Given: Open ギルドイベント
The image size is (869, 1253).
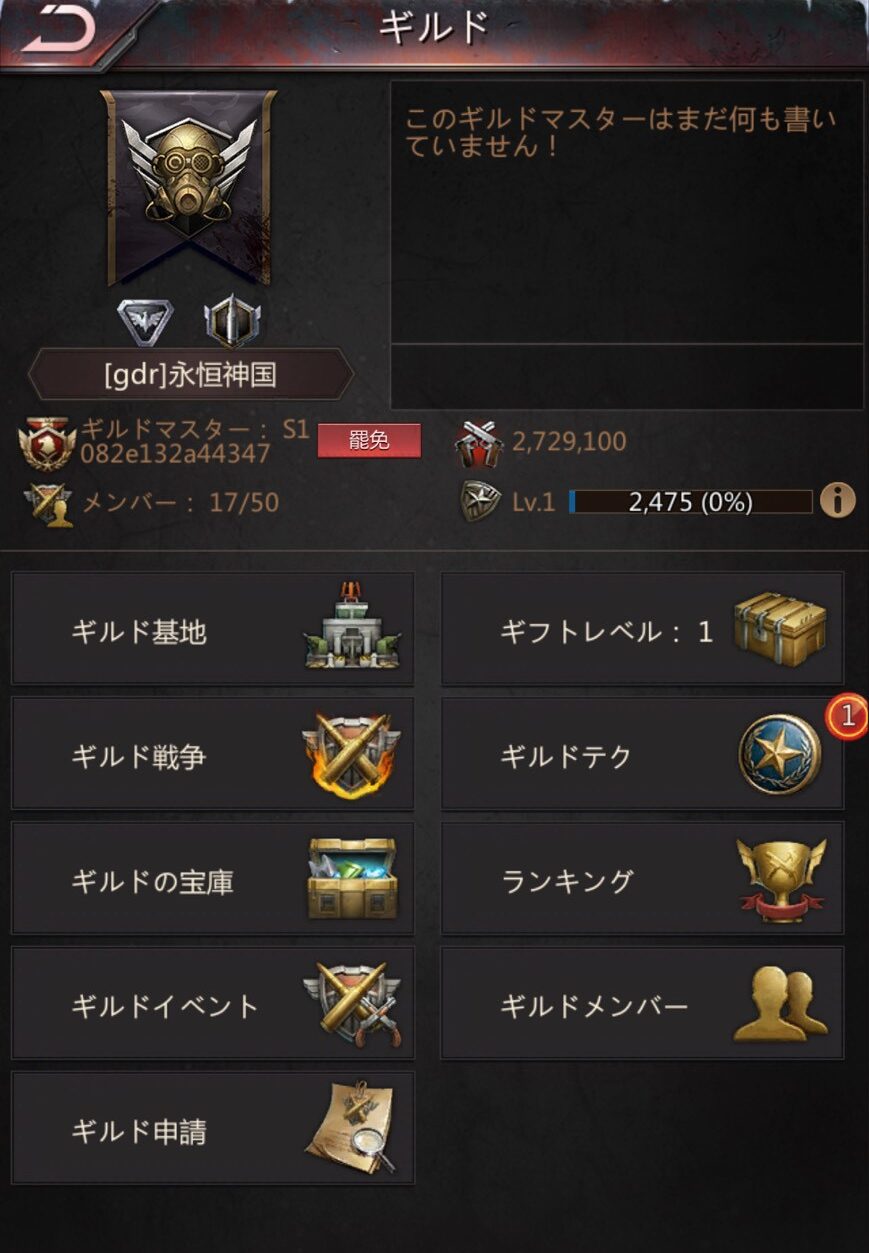Looking at the screenshot, I should [x=212, y=1004].
